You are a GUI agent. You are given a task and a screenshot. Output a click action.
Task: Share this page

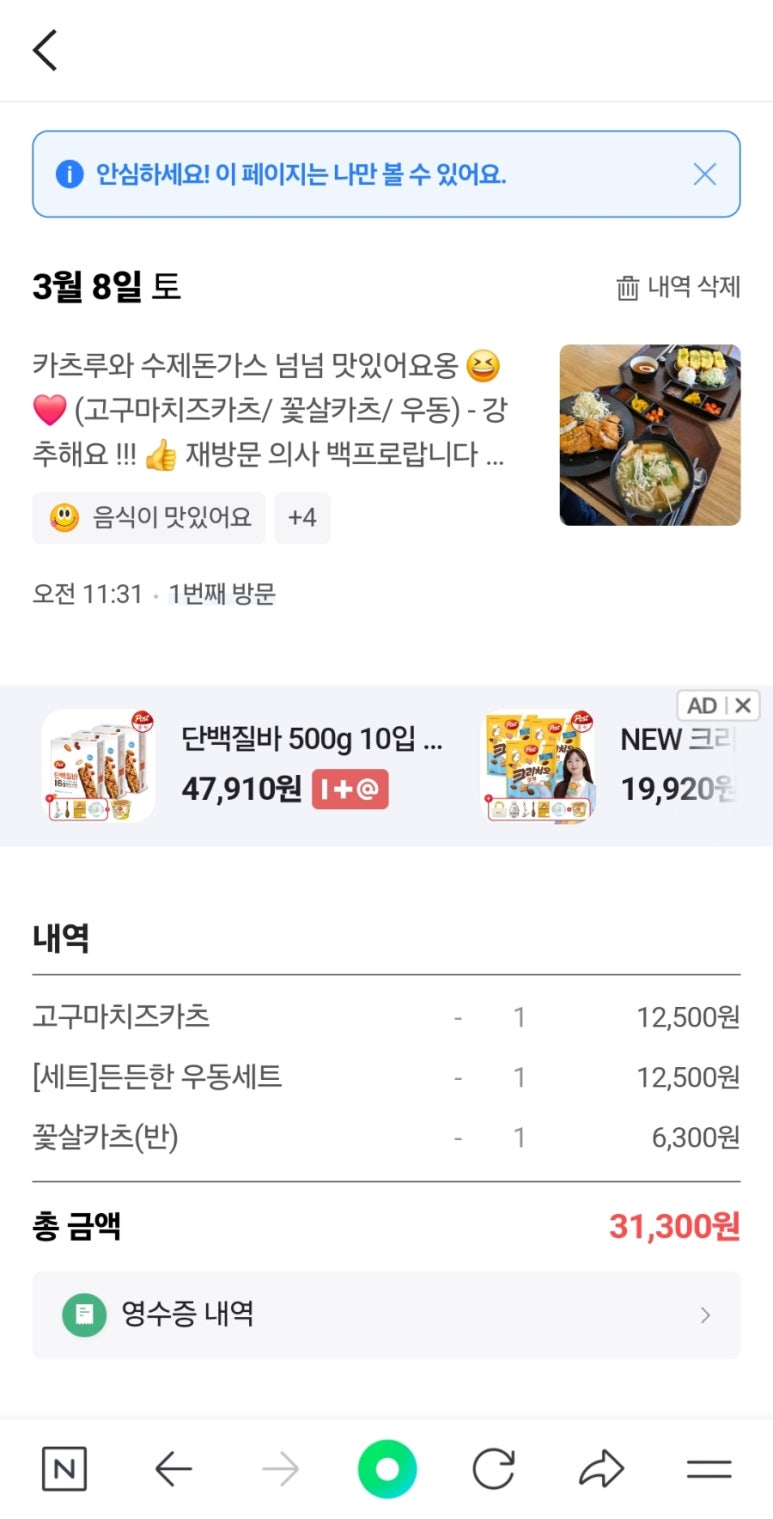pyautogui.click(x=601, y=1470)
